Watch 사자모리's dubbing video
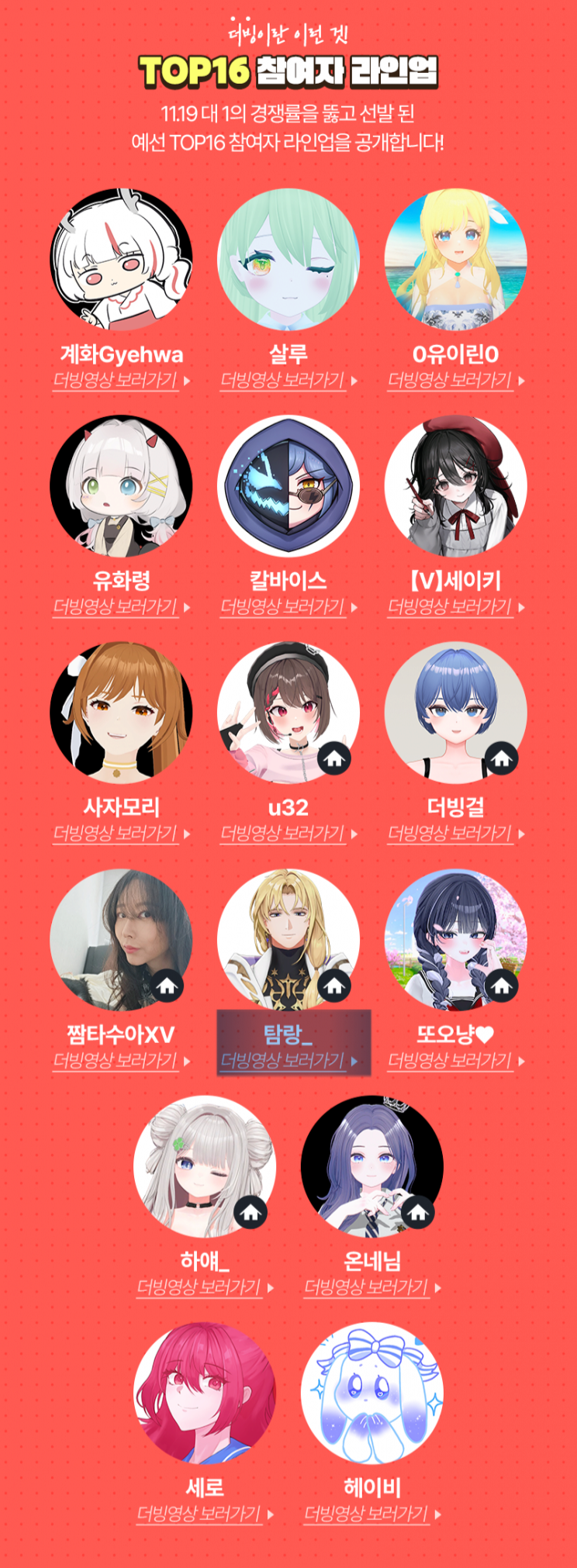Image resolution: width=577 pixels, height=1568 pixels. [x=120, y=834]
